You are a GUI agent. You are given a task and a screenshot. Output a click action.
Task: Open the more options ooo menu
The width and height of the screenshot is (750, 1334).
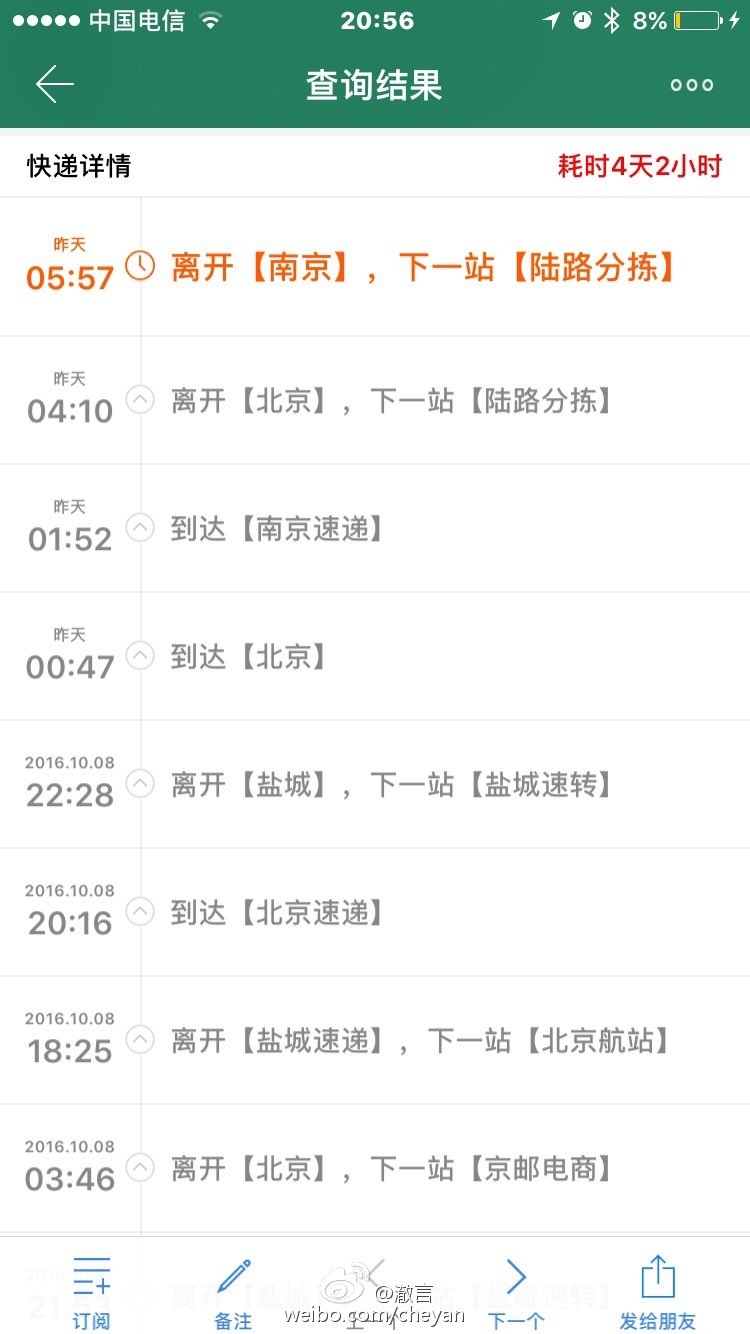tap(691, 85)
